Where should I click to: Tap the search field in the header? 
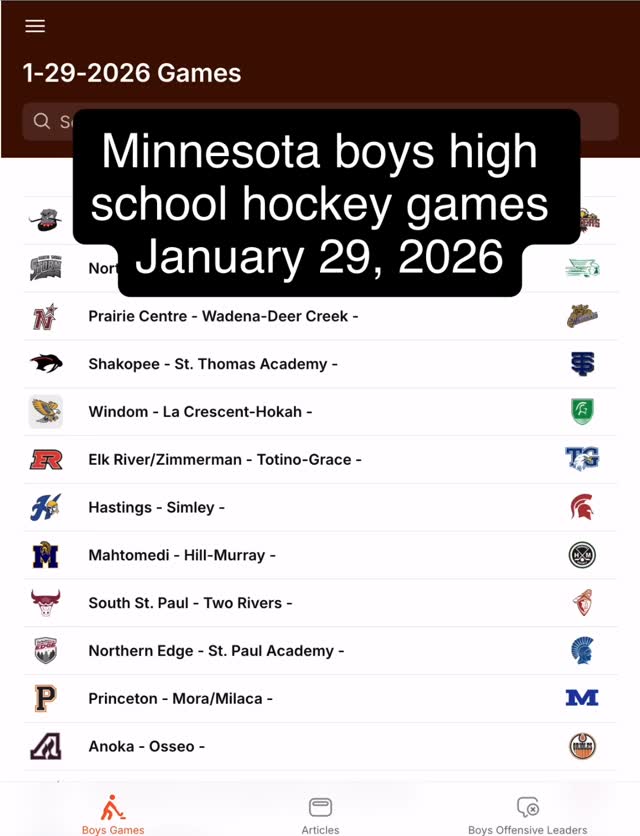(x=320, y=121)
